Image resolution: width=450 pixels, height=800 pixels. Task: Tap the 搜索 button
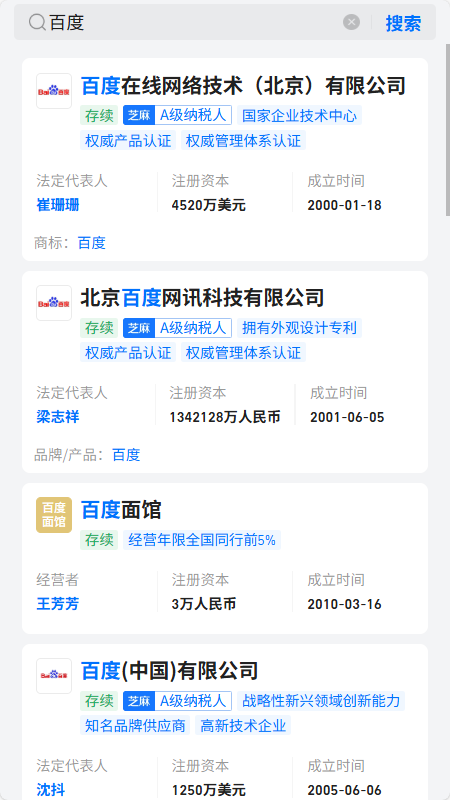tap(403, 23)
